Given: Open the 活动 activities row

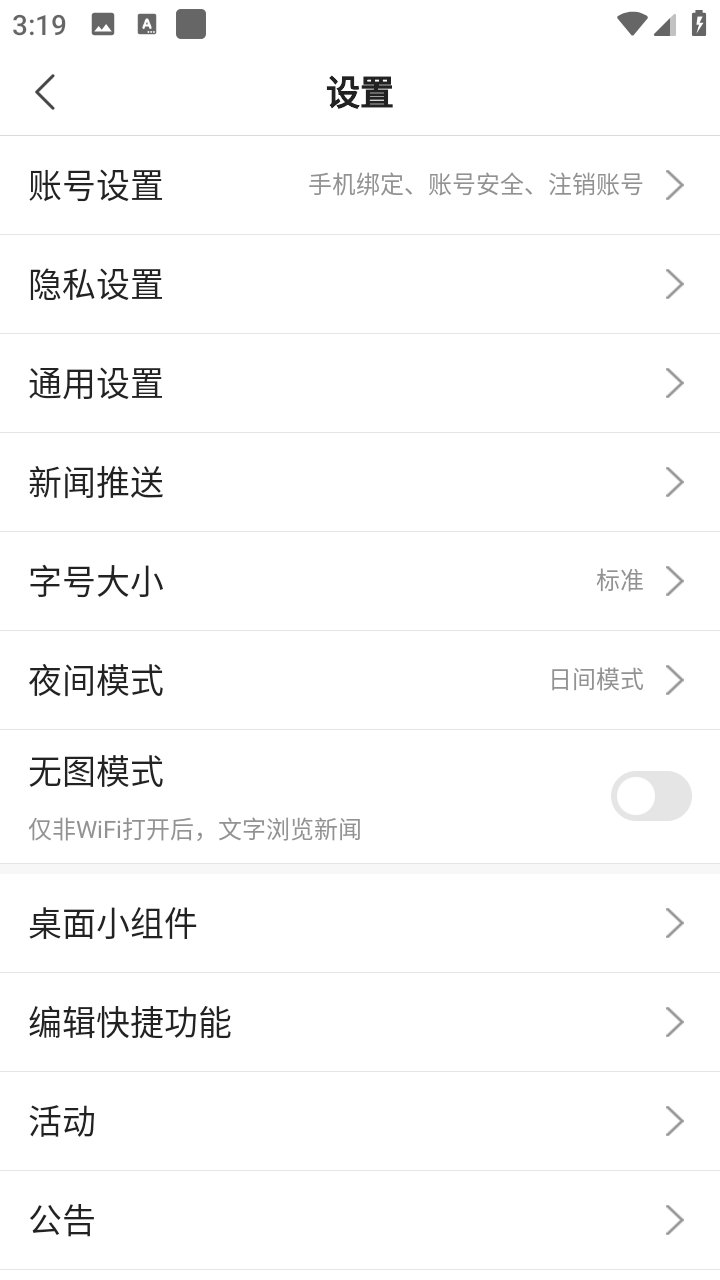Looking at the screenshot, I should coord(360,1121).
